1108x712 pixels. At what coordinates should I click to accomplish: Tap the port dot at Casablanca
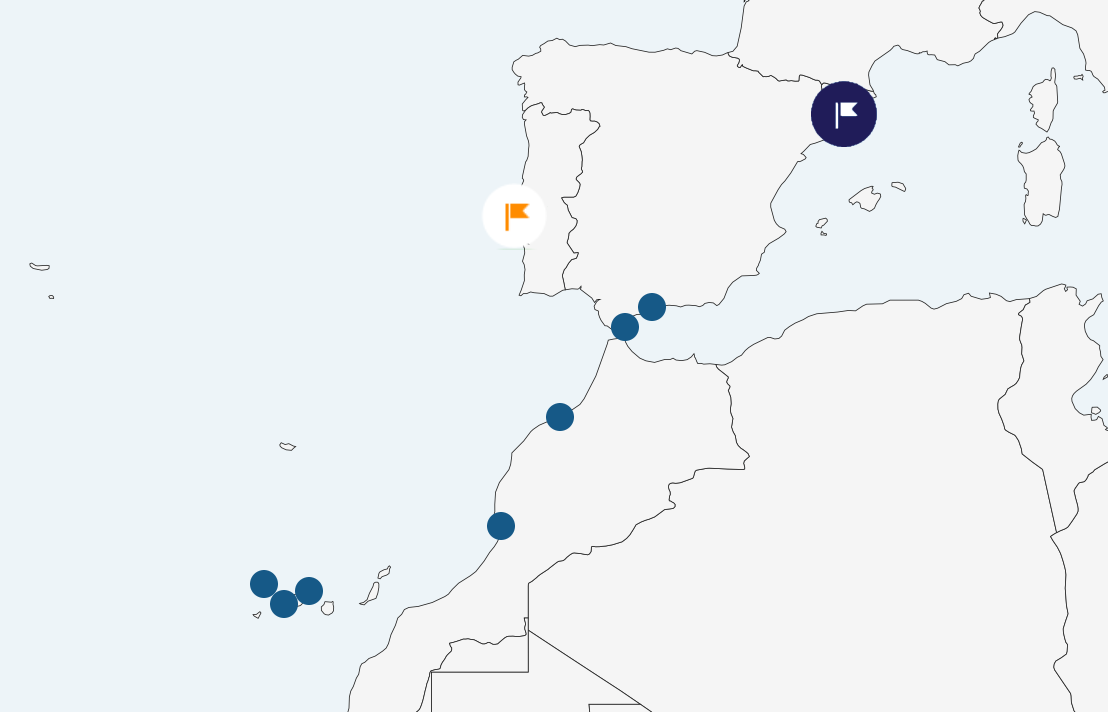click(x=560, y=417)
